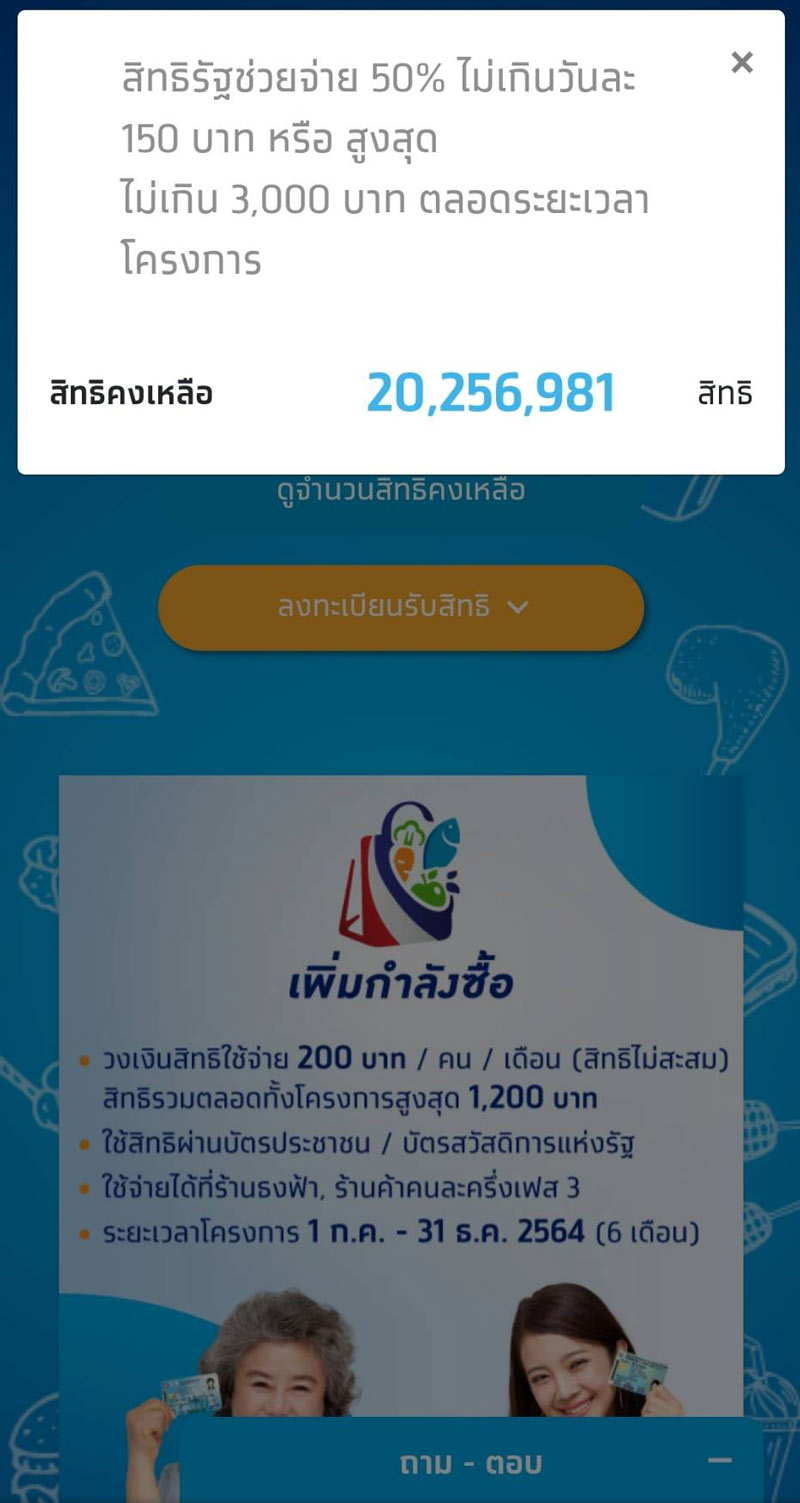800x1503 pixels.
Task: Click the remaining rights count 20,256,981
Action: (x=491, y=392)
